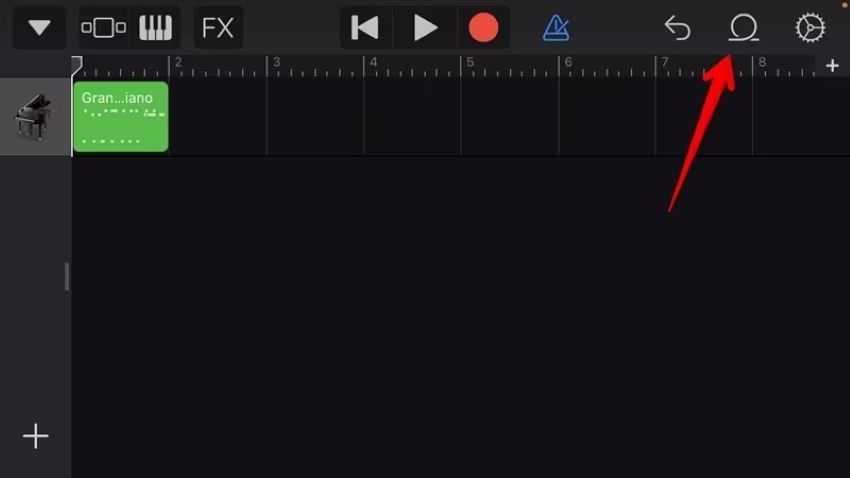Viewport: 850px width, 478px height.
Task: Play the song
Action: coord(426,28)
